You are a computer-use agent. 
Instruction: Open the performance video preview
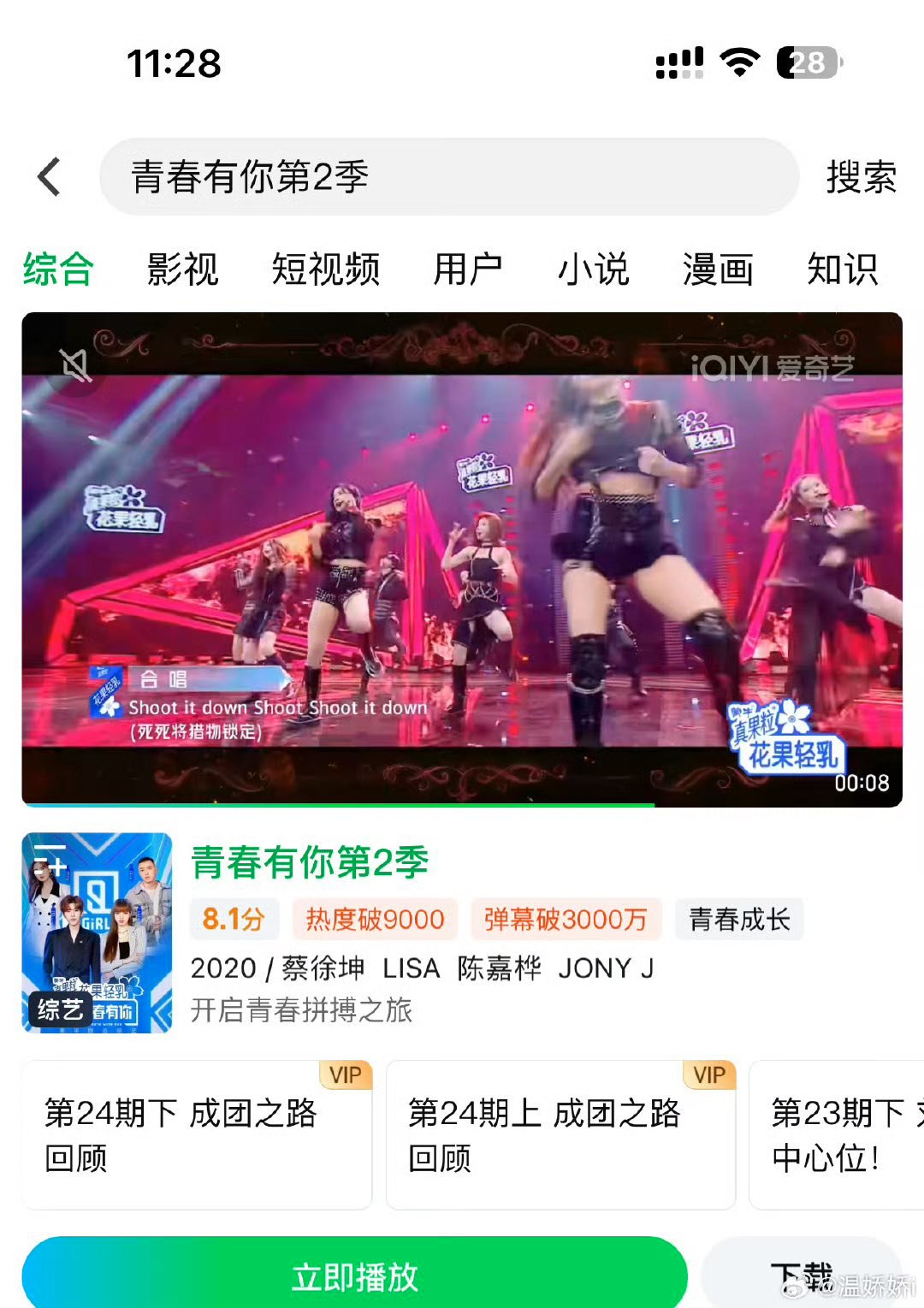[462, 560]
